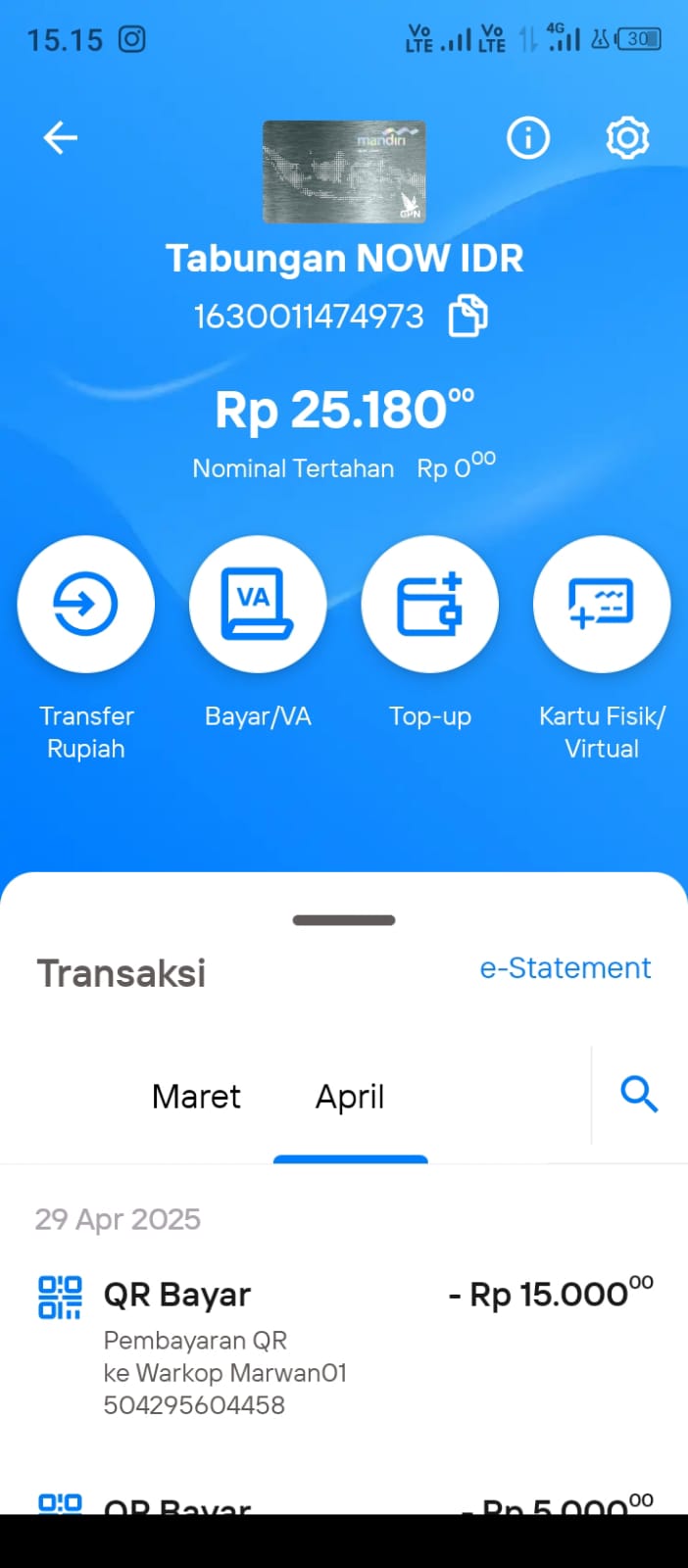
Task: Copy the account number 1630011474973
Action: coord(467,317)
